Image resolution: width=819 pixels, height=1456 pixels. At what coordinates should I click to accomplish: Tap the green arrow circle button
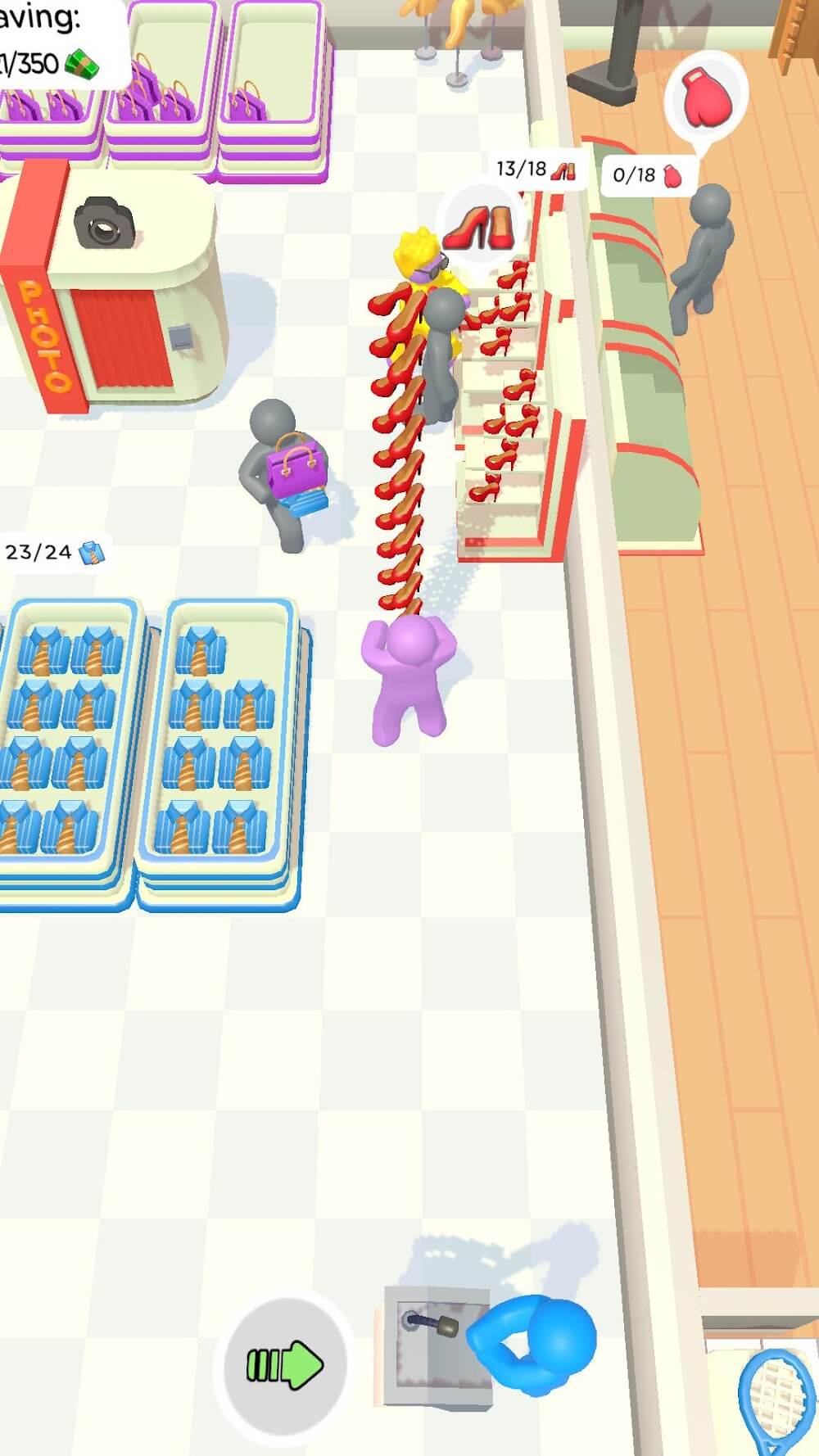tap(284, 1365)
